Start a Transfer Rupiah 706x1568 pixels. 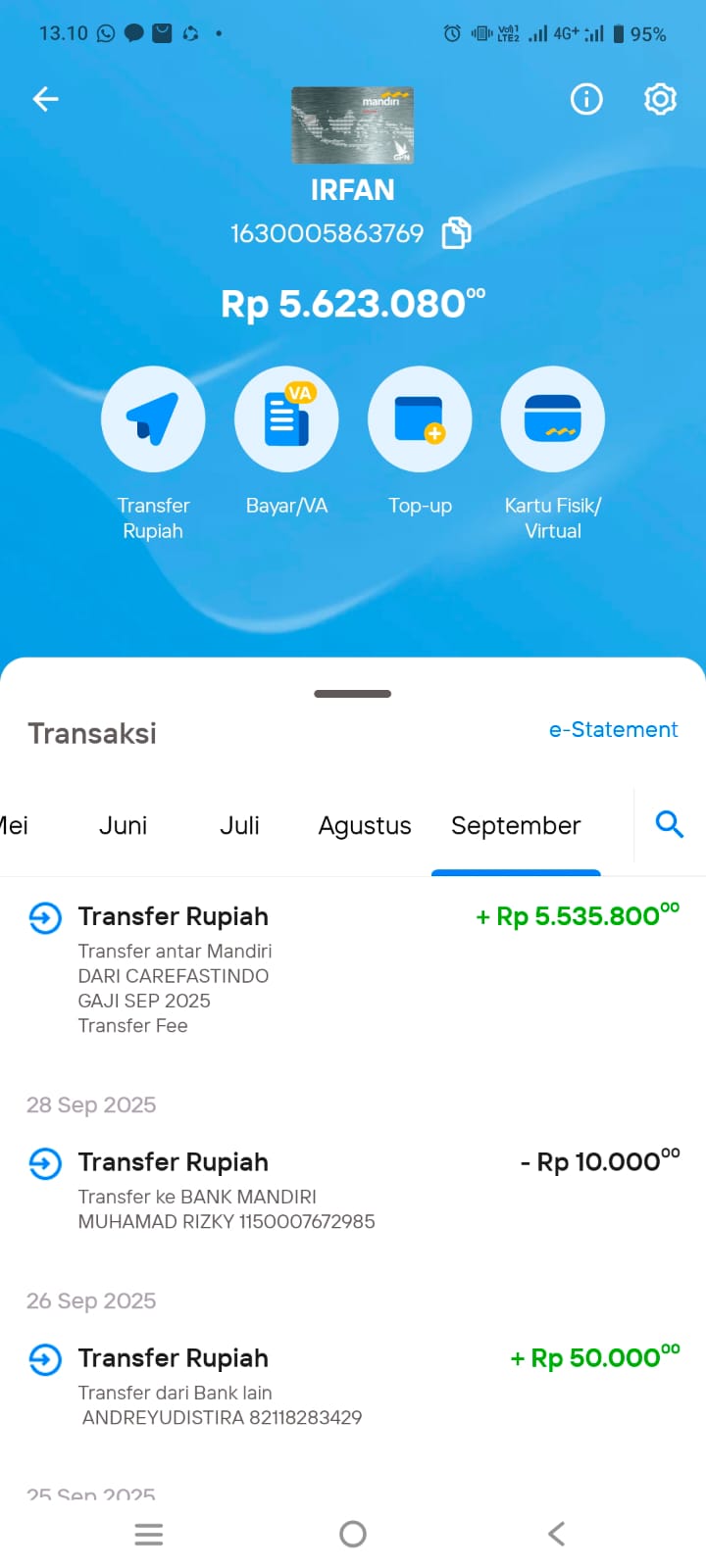[153, 419]
